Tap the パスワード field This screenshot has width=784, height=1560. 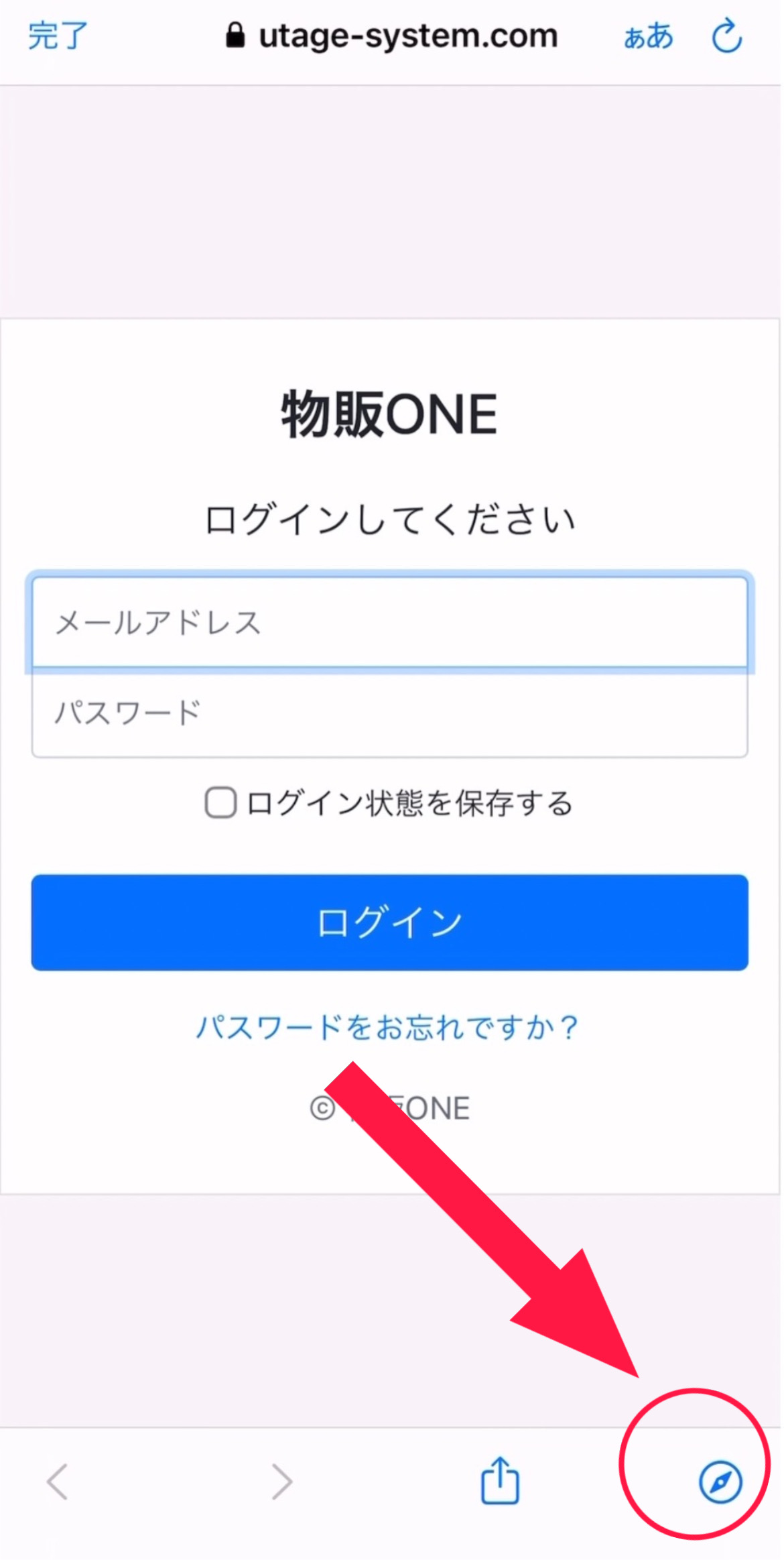[x=390, y=713]
